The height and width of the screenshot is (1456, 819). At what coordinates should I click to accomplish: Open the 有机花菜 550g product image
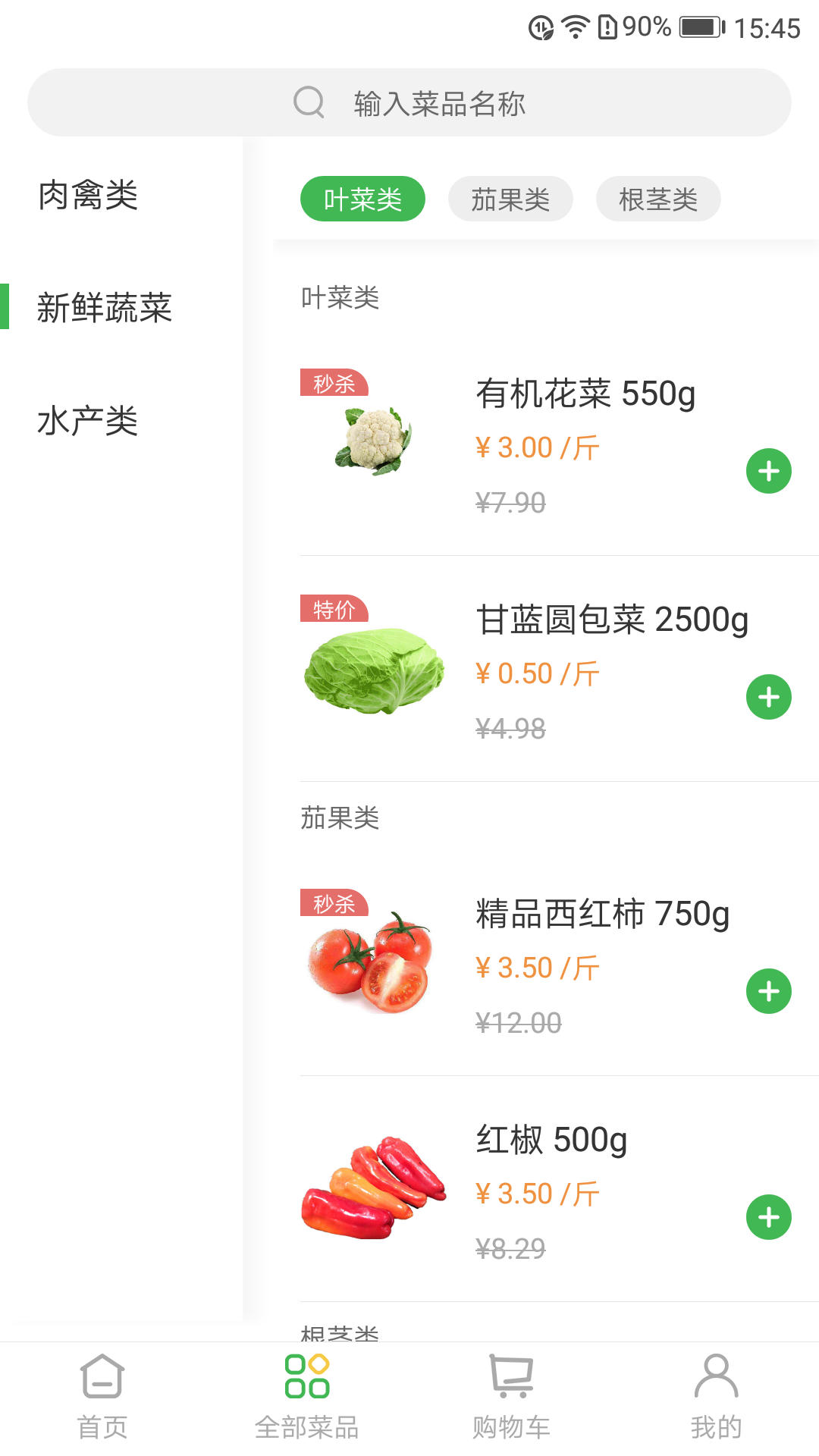click(x=374, y=441)
